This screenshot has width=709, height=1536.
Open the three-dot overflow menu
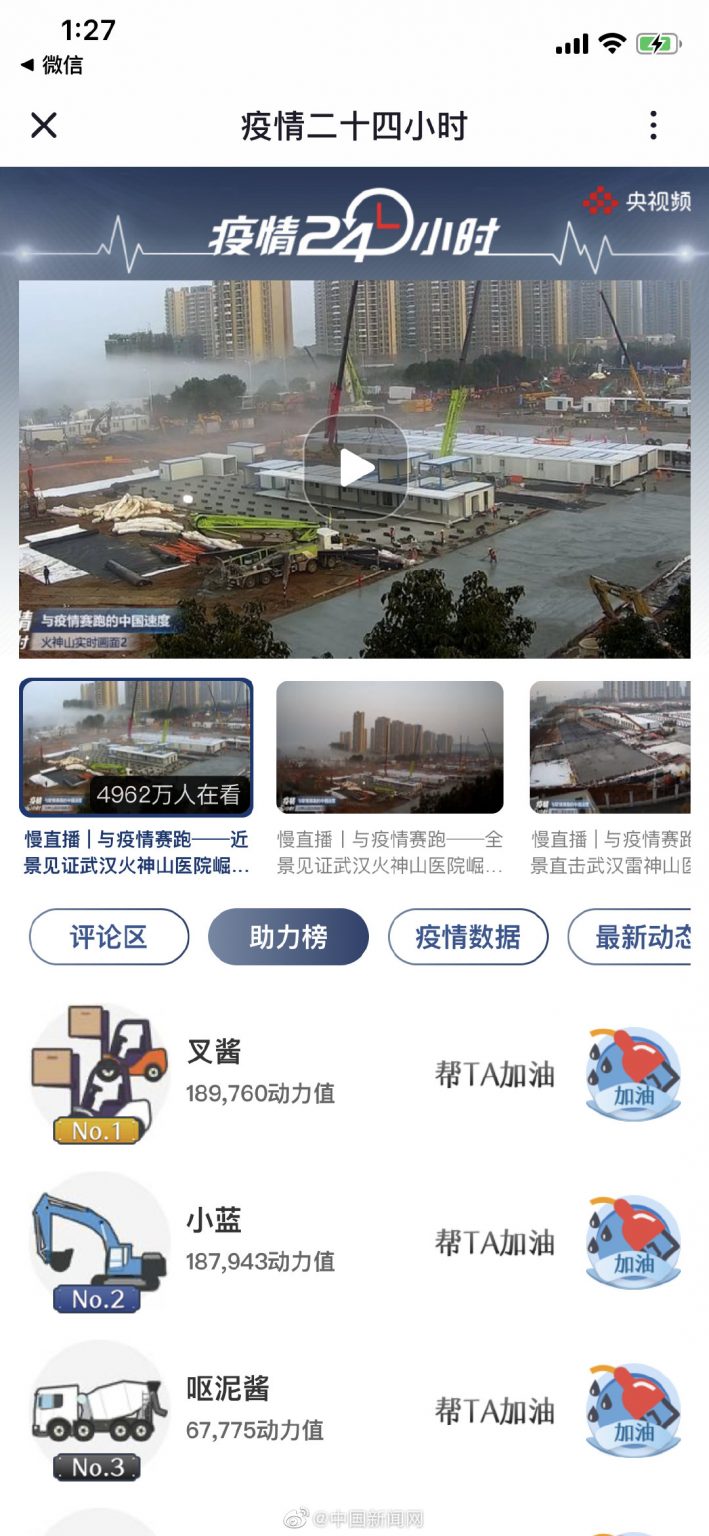(x=653, y=126)
